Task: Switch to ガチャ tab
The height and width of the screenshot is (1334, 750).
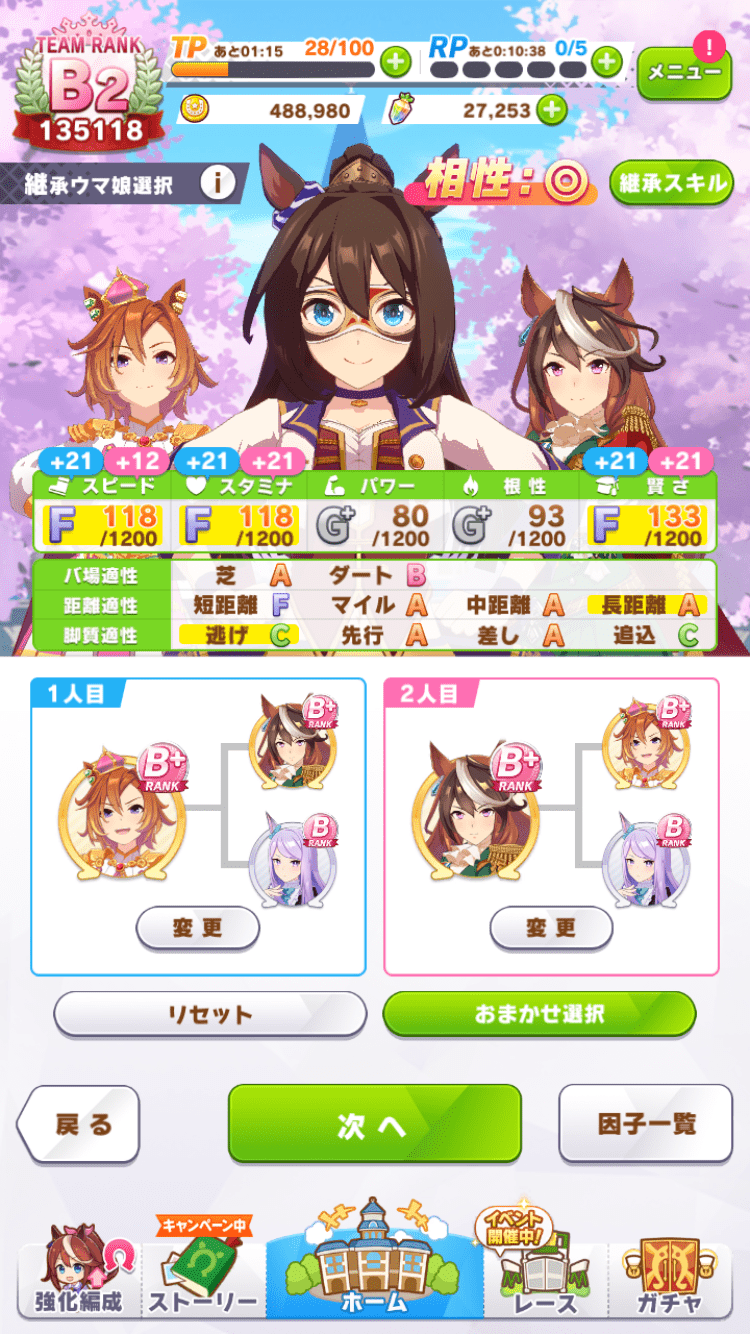Action: click(x=671, y=1280)
